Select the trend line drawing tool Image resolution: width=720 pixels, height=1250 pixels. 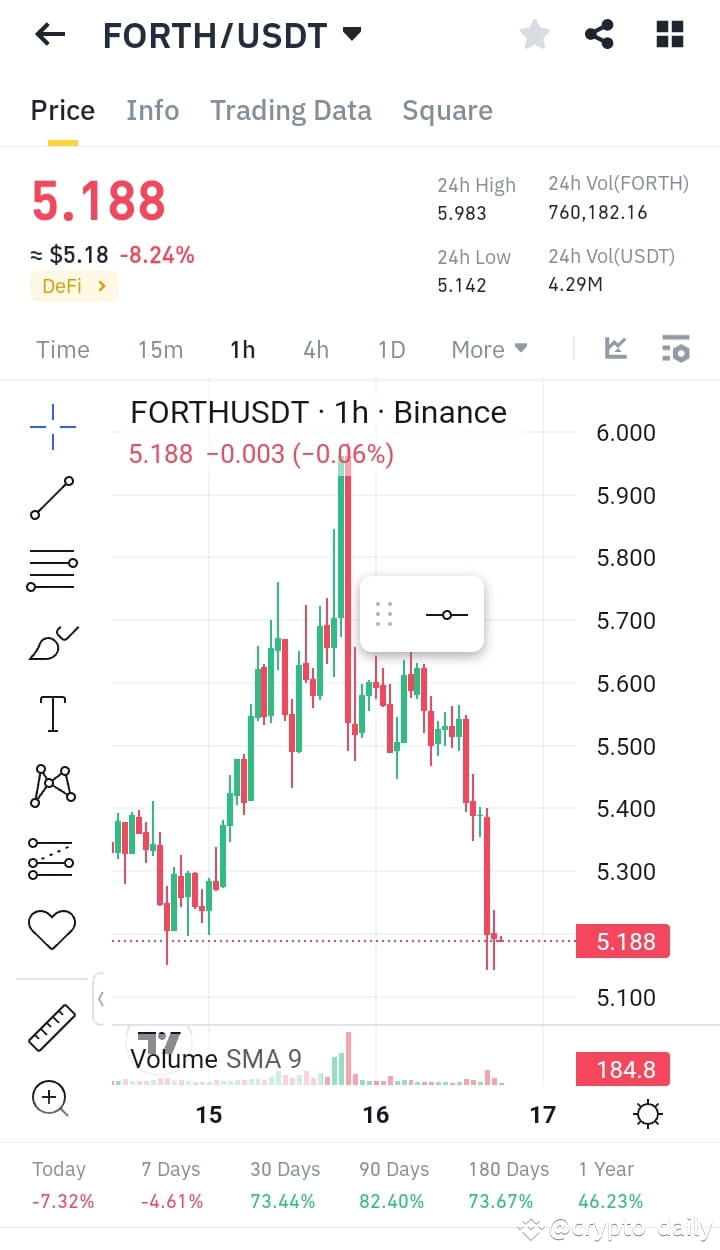51,497
